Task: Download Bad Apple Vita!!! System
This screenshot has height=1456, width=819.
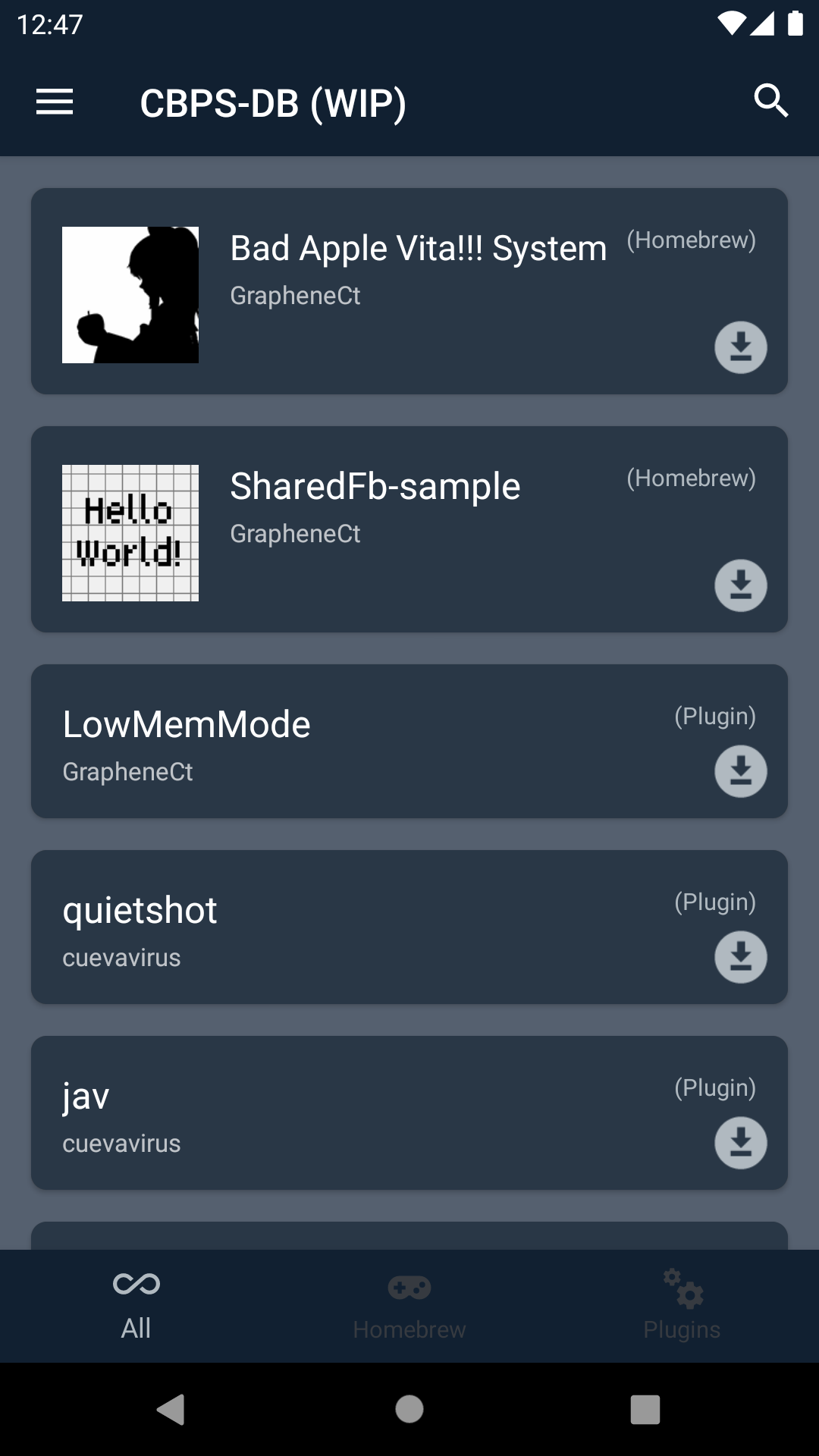Action: (741, 347)
